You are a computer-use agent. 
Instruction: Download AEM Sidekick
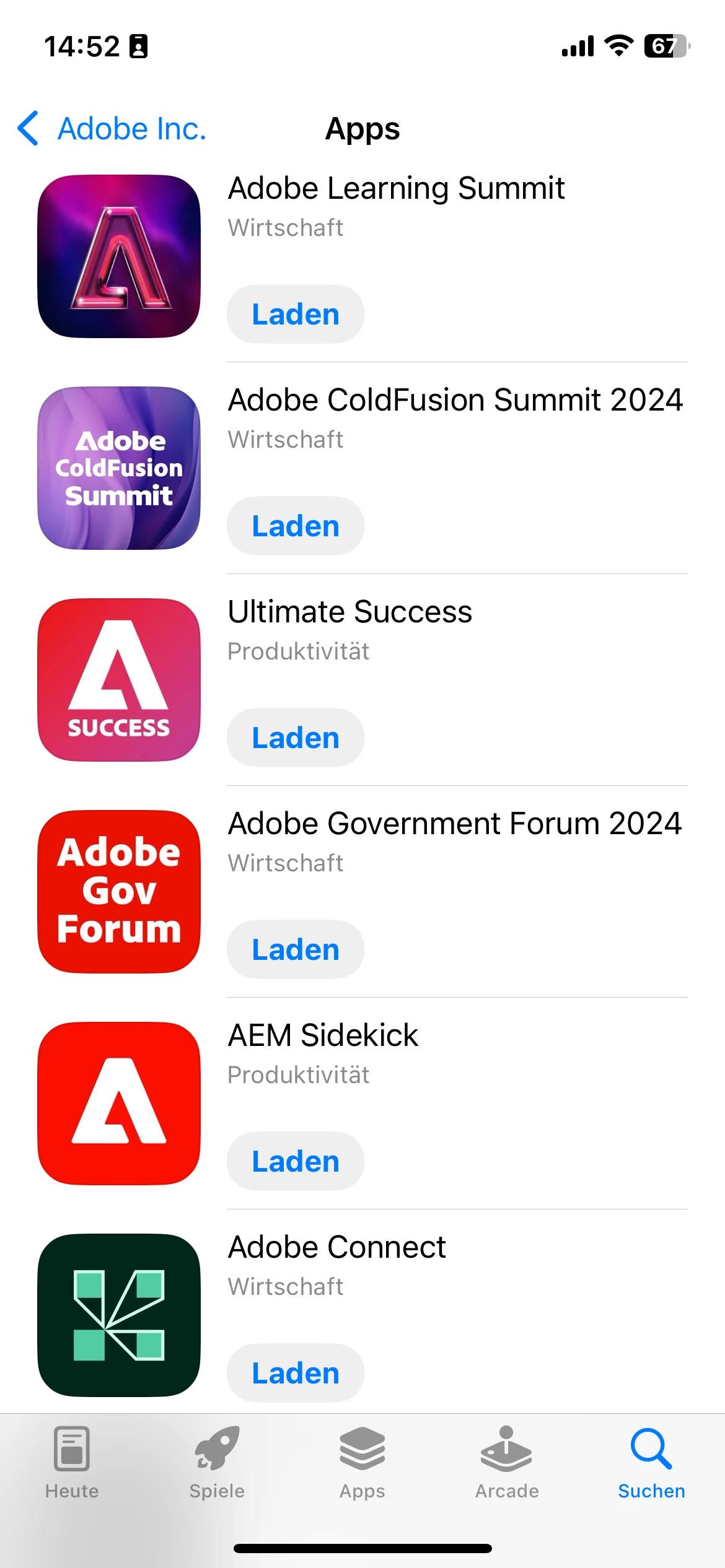(295, 1161)
